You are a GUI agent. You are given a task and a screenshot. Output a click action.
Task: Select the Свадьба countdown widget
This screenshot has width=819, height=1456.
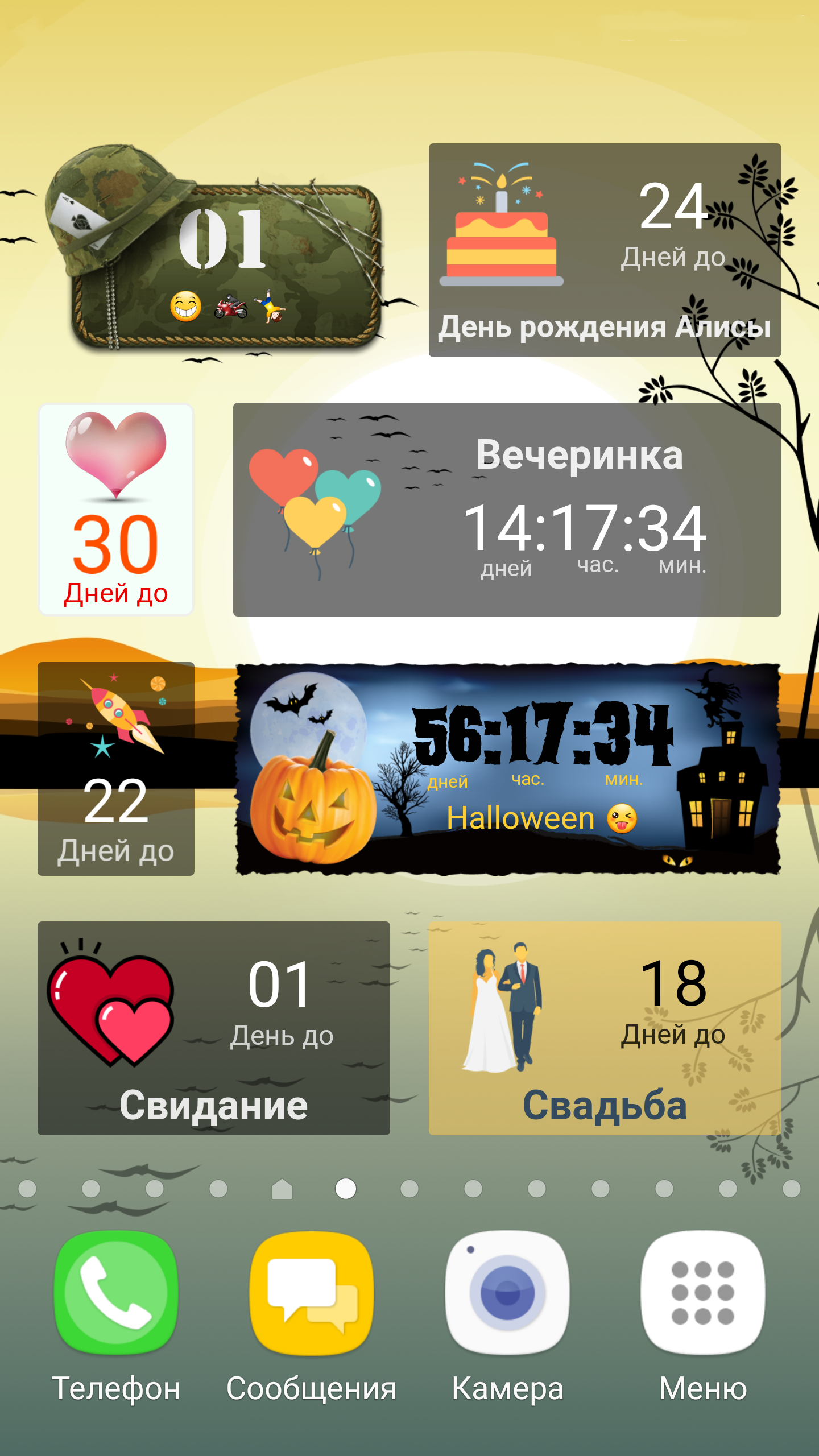pyautogui.click(x=605, y=1028)
